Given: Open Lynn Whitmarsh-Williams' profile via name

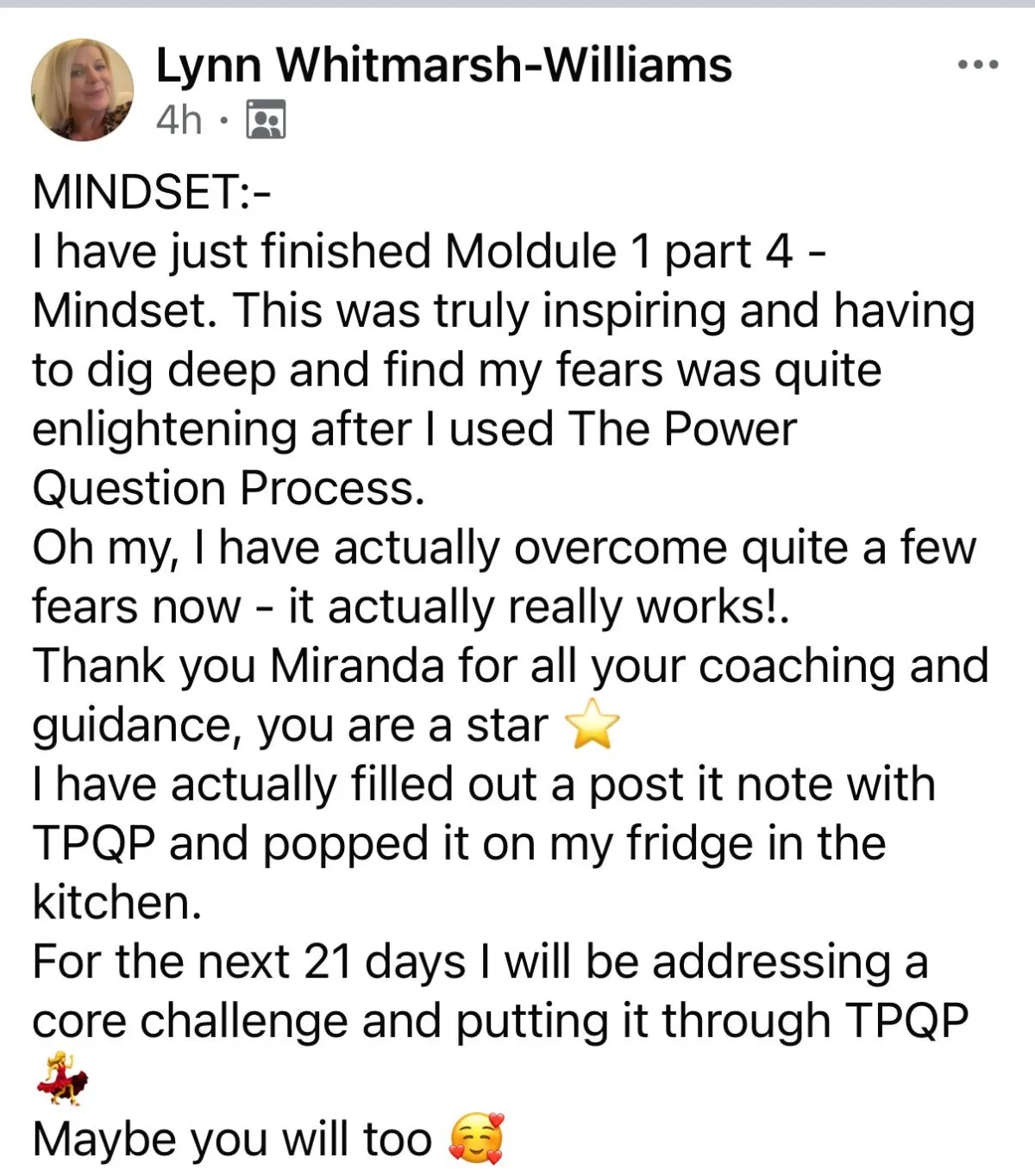Looking at the screenshot, I should (x=443, y=64).
